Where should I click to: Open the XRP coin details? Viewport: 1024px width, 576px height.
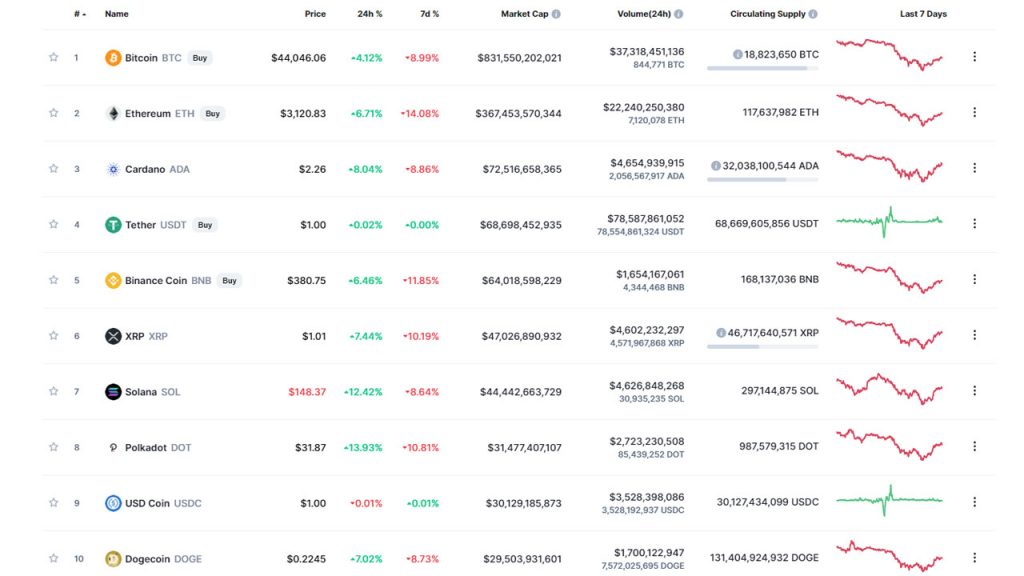point(135,336)
